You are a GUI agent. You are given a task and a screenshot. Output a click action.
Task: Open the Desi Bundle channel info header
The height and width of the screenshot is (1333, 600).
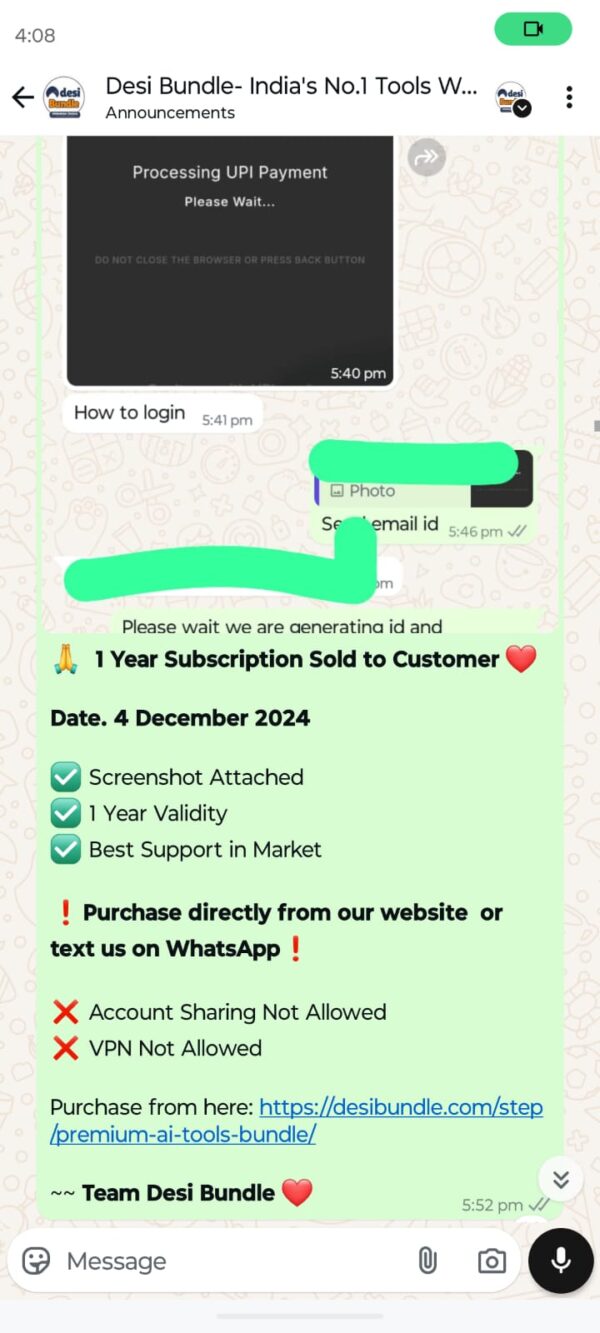point(290,97)
